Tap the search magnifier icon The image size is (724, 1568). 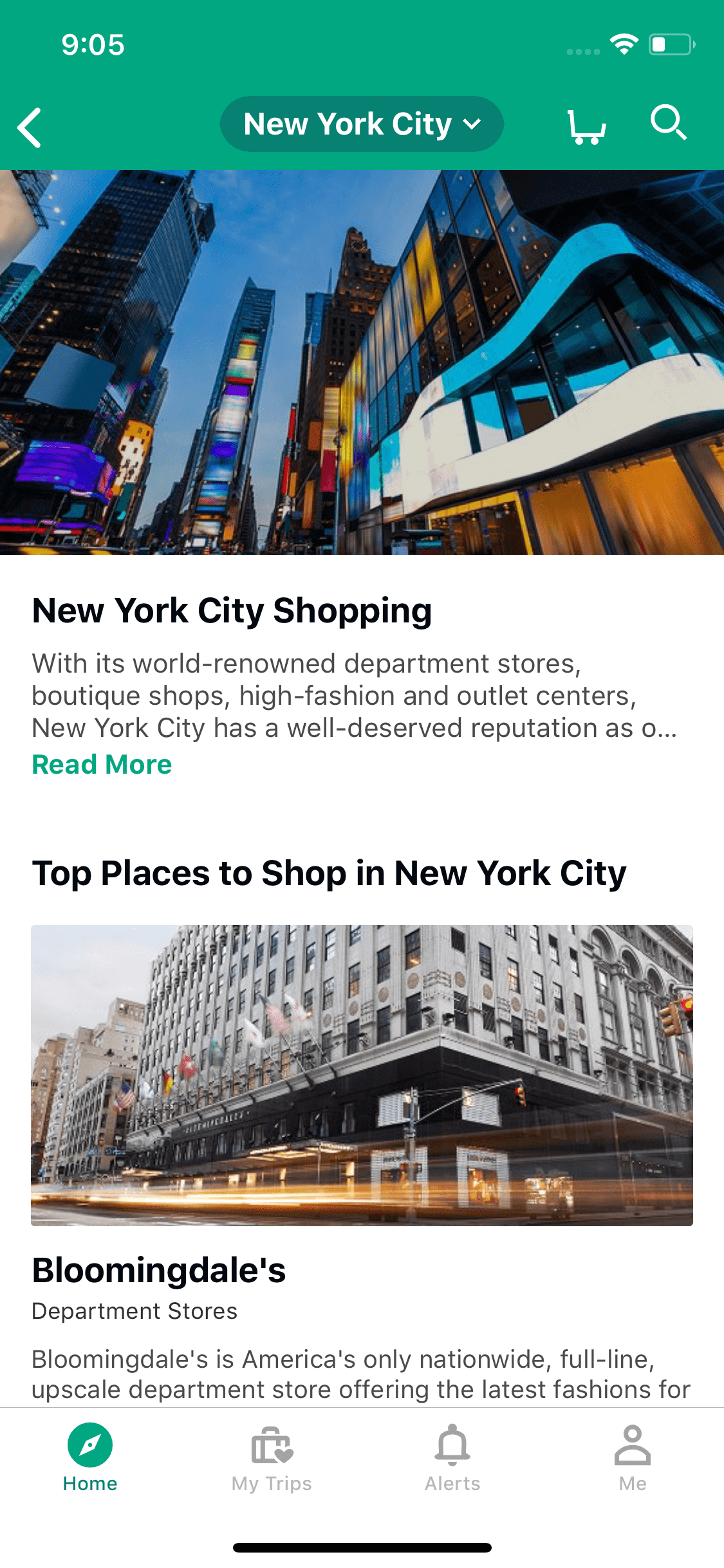pos(669,122)
